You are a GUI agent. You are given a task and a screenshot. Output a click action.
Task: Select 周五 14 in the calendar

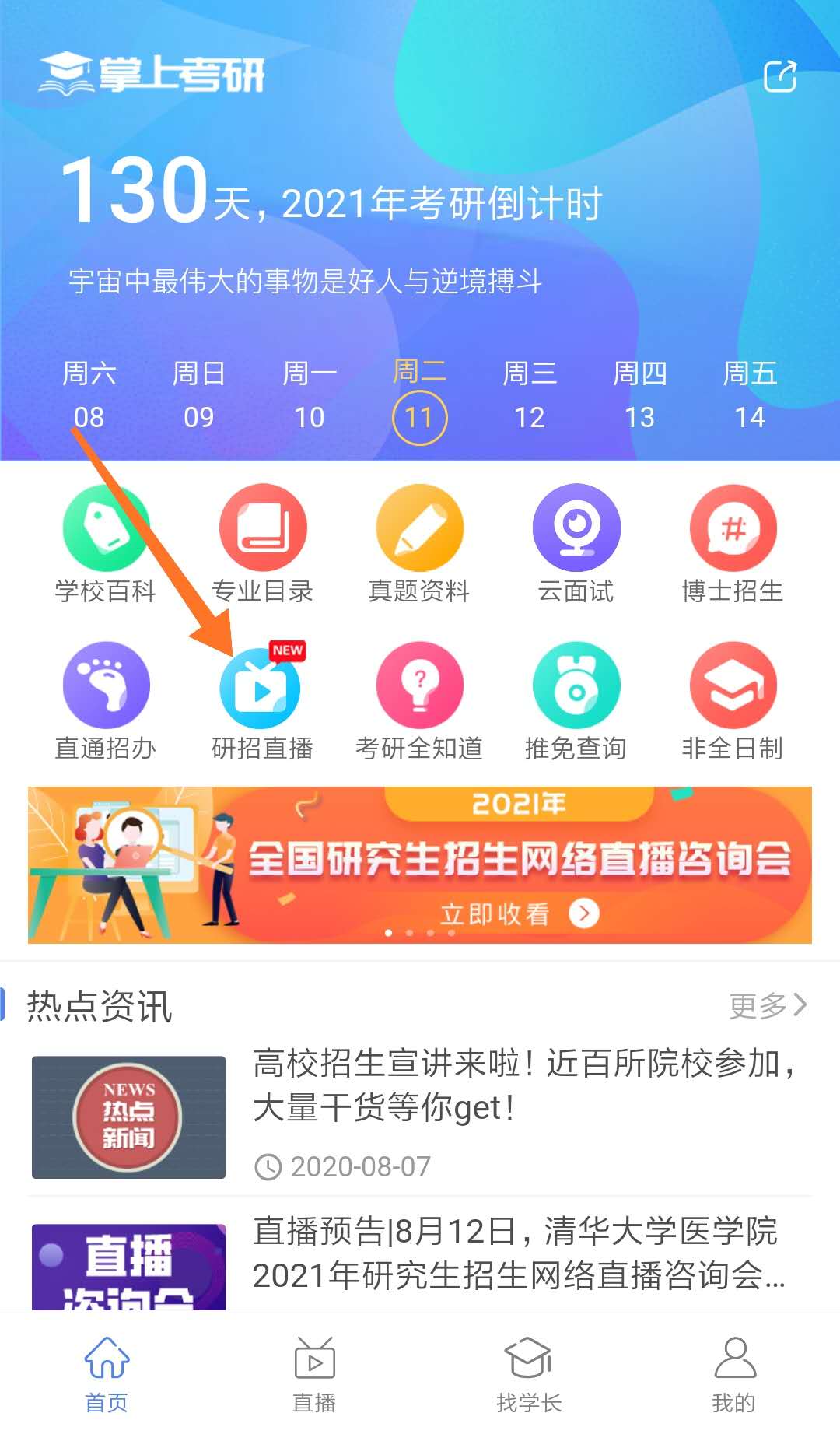point(750,397)
